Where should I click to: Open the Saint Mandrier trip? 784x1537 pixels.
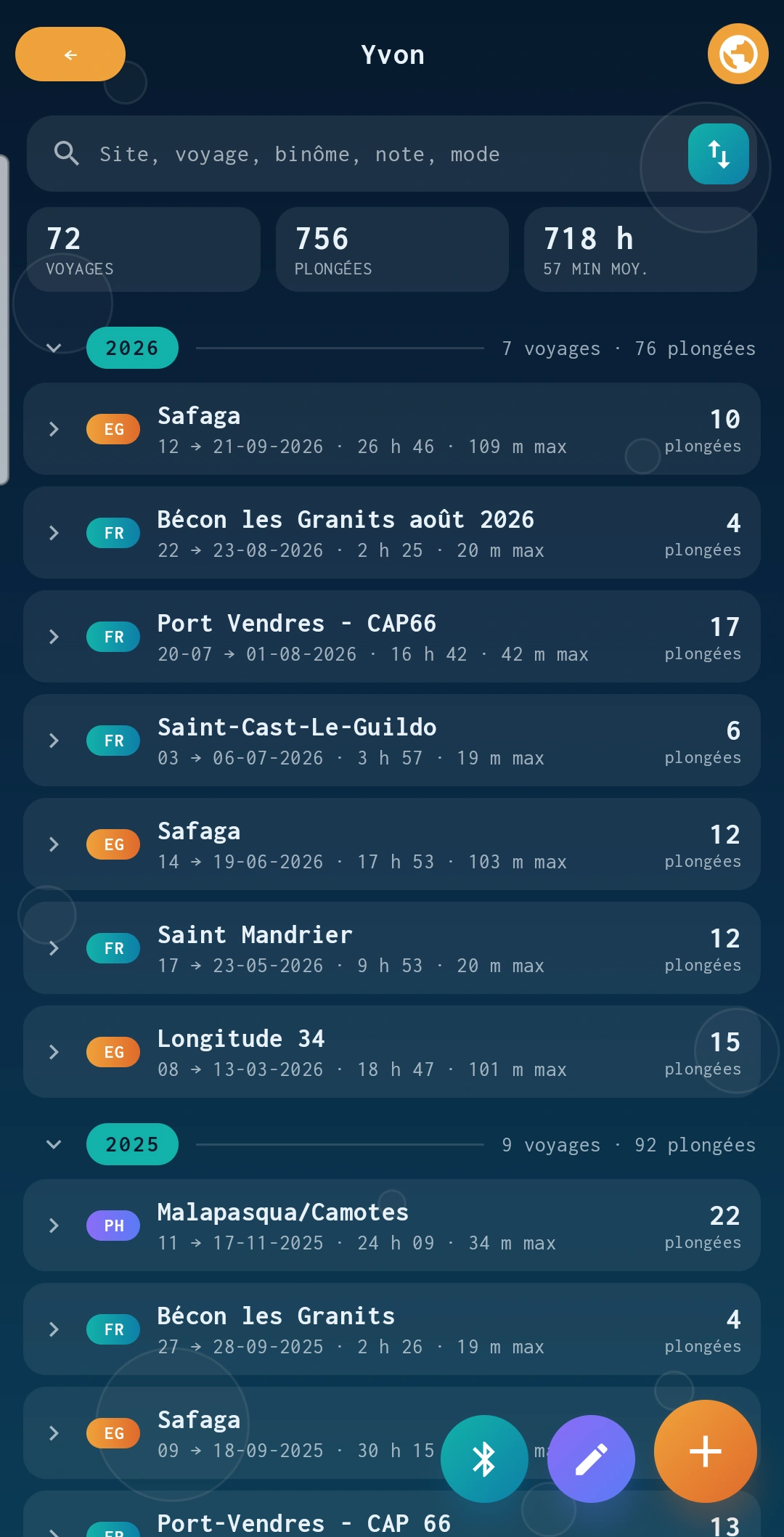[x=392, y=948]
